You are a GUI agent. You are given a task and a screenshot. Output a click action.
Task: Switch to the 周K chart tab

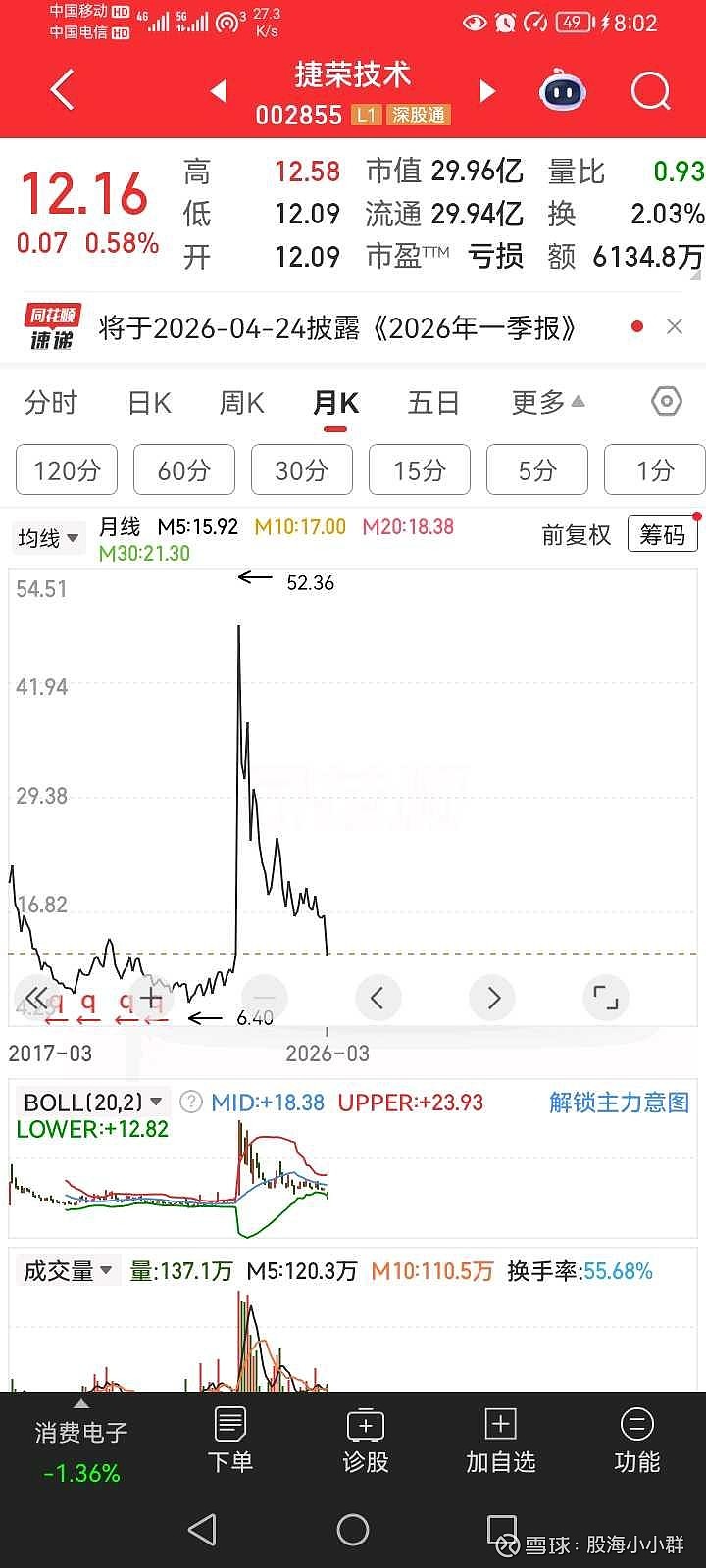click(x=241, y=403)
